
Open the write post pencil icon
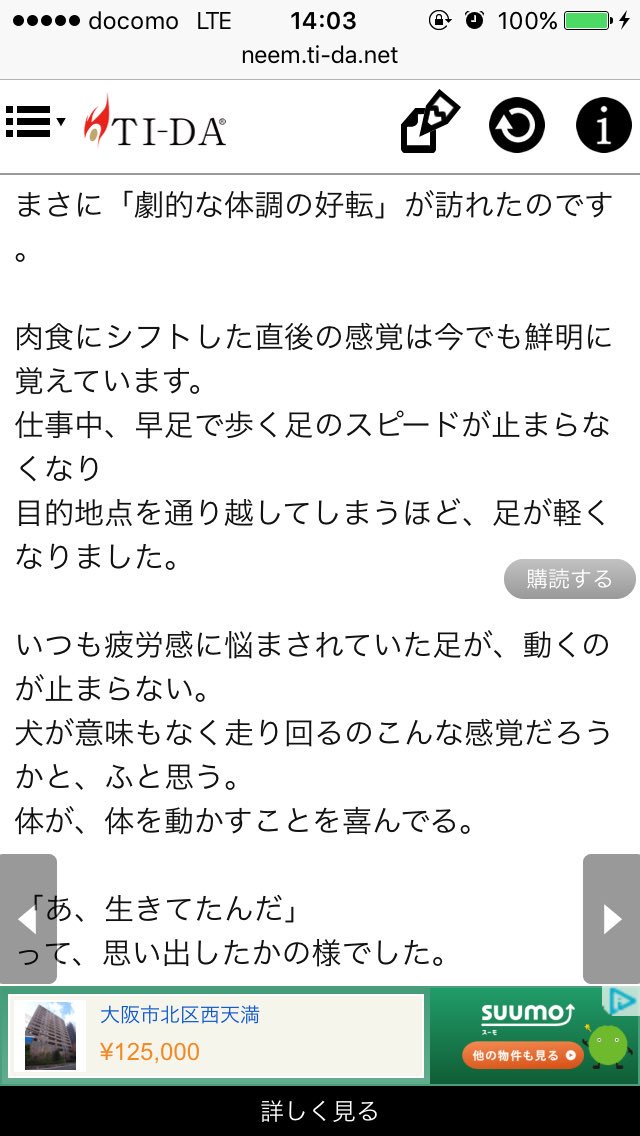[429, 123]
